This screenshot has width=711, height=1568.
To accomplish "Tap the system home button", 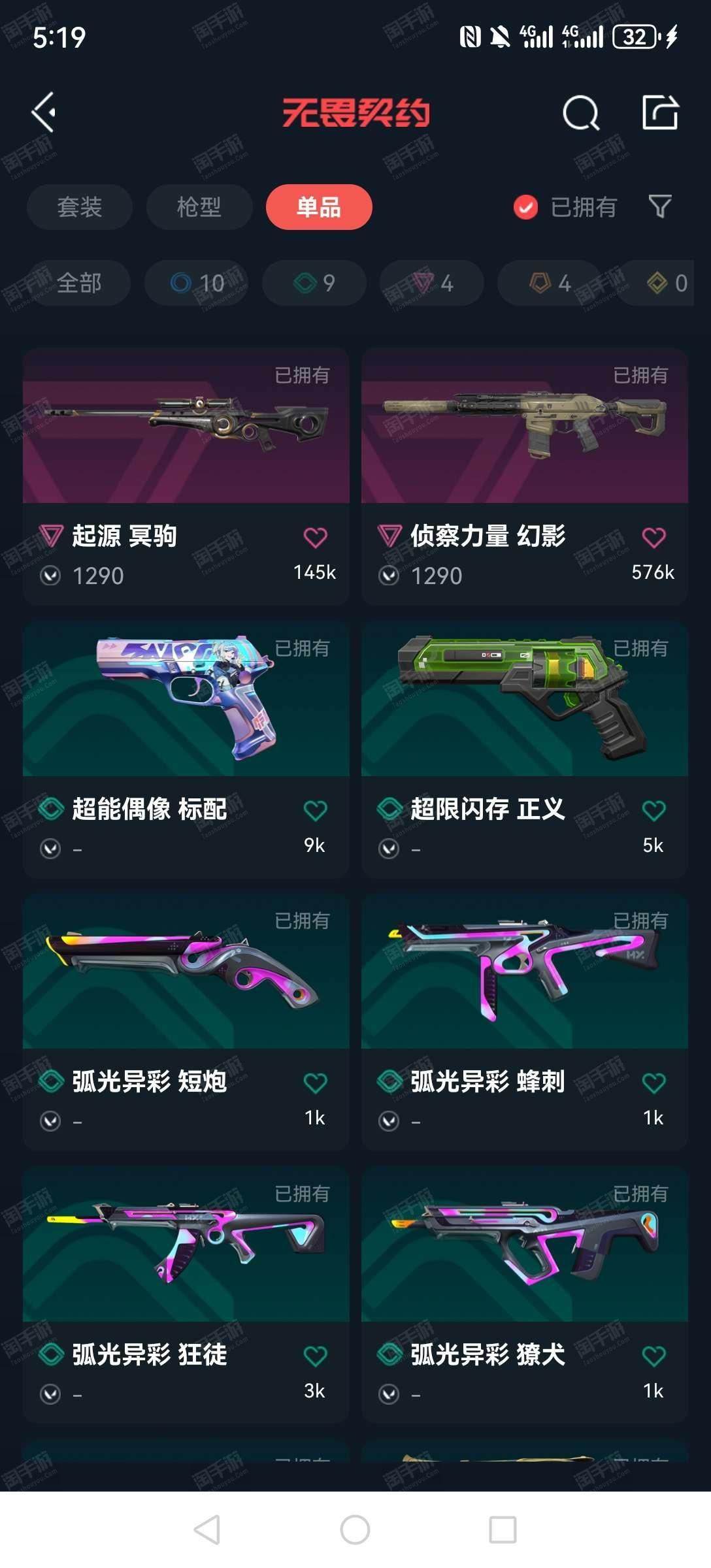I will tap(355, 1529).
